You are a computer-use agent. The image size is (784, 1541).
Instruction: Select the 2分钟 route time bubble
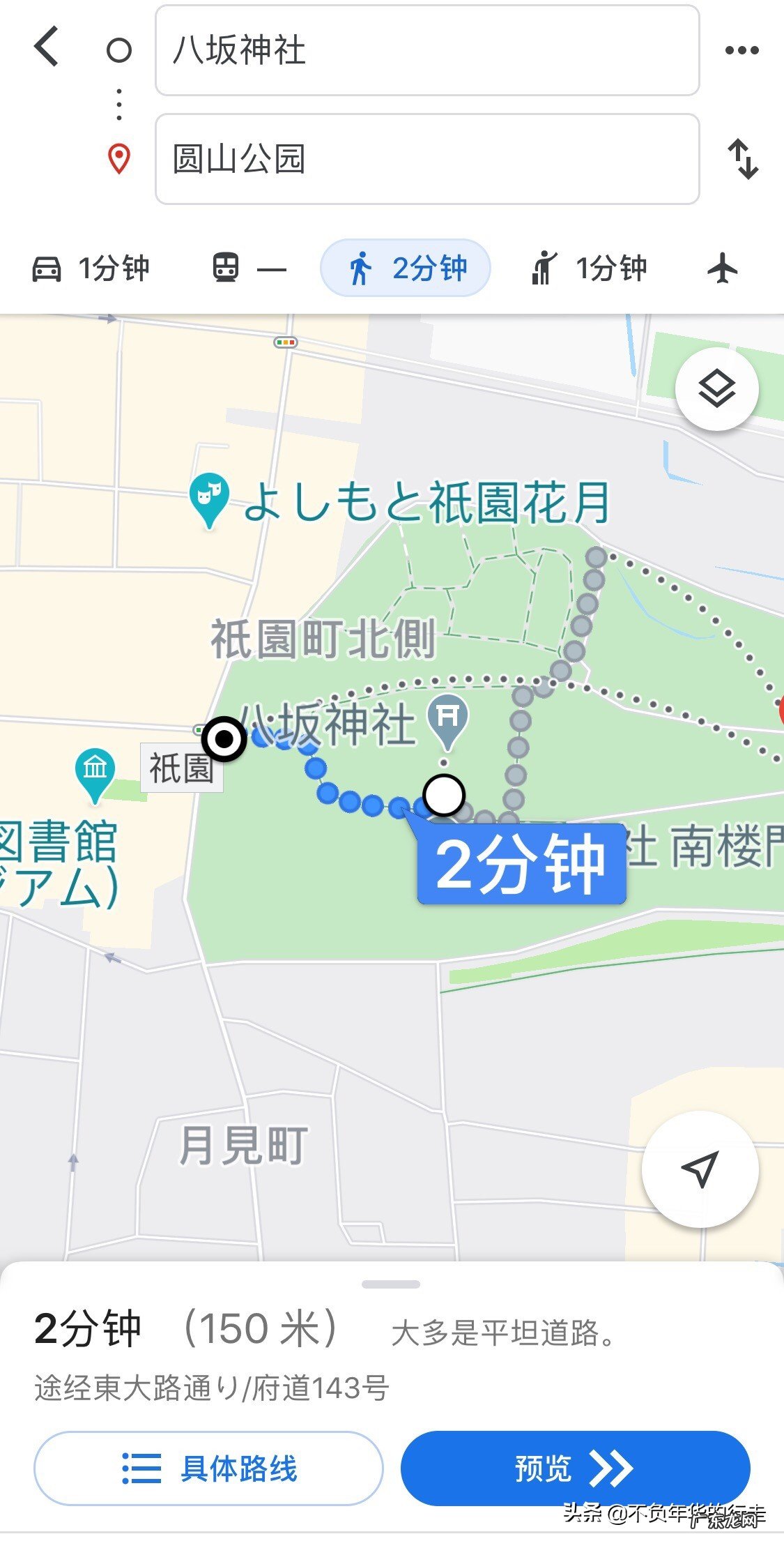[523, 865]
